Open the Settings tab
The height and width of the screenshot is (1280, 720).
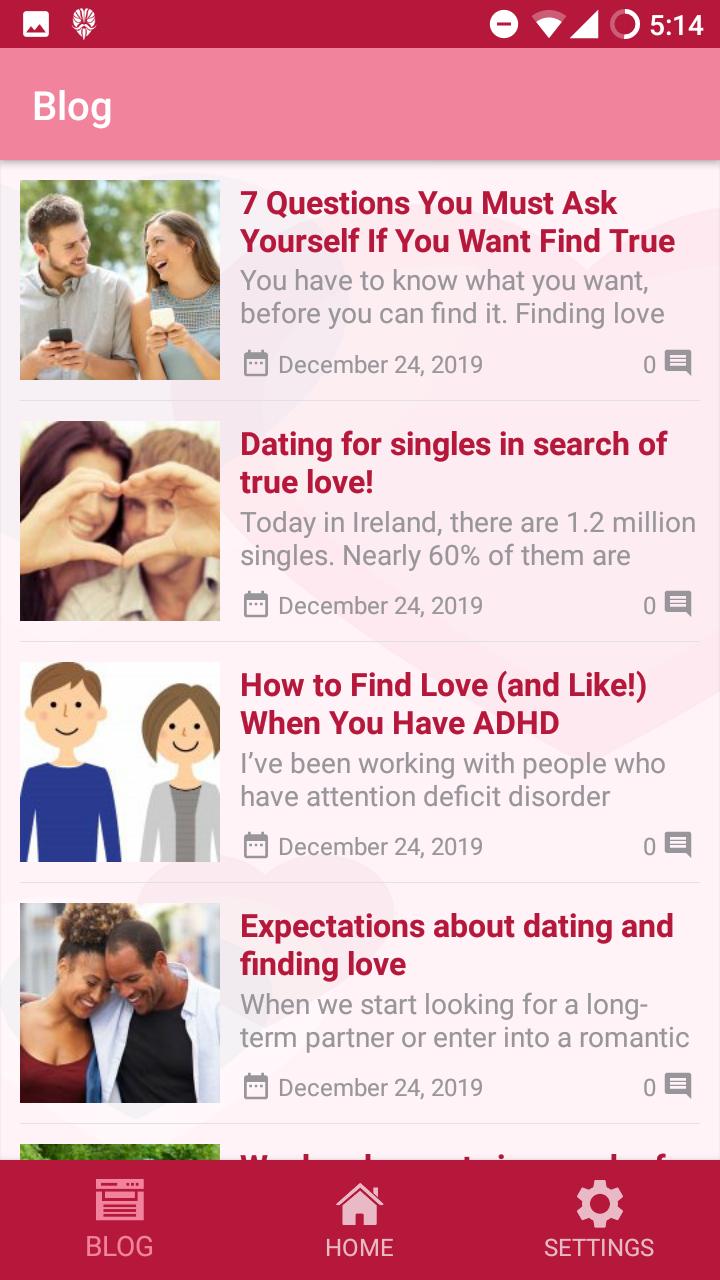599,1220
